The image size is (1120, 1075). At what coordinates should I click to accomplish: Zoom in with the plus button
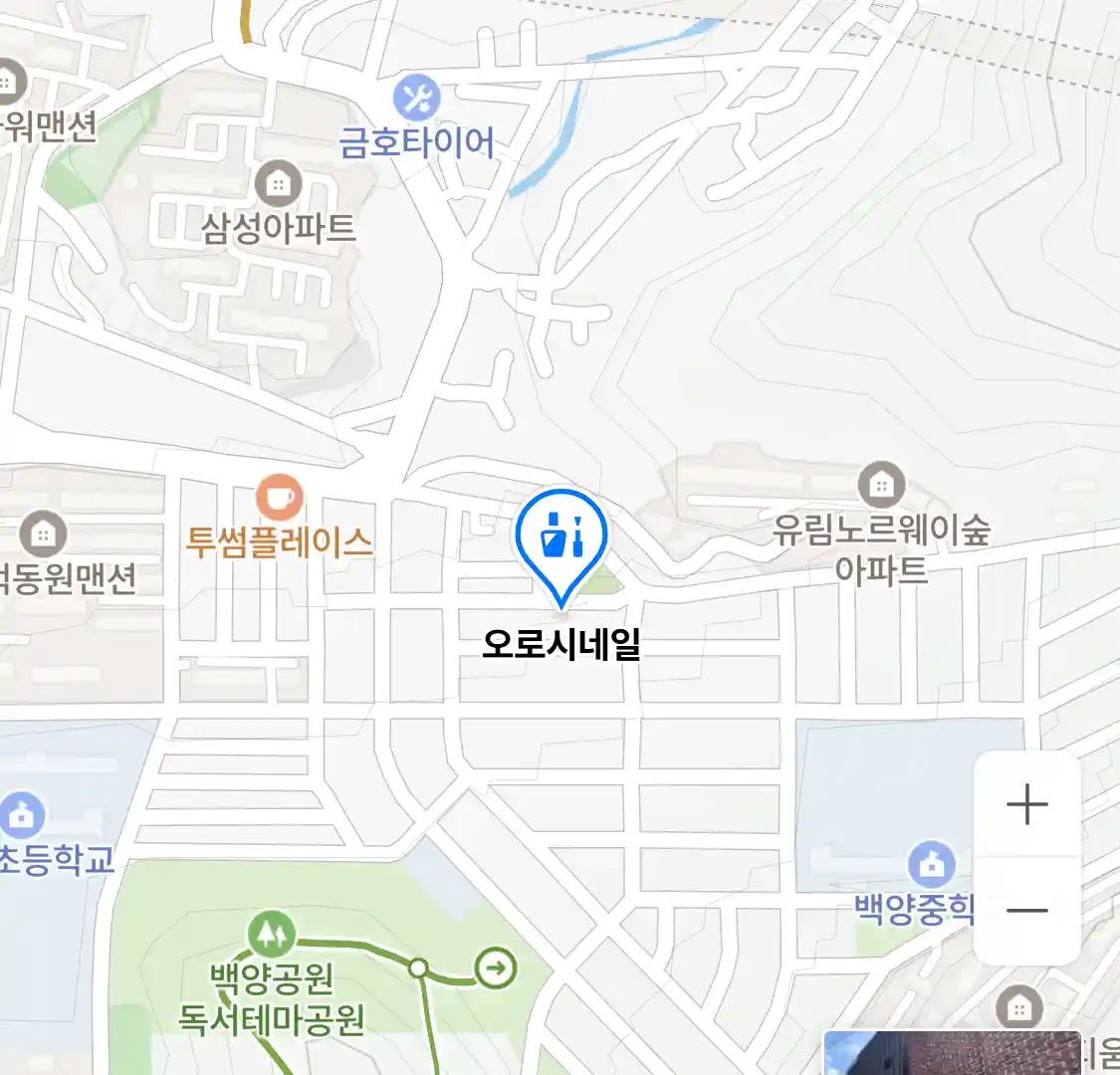1026,804
